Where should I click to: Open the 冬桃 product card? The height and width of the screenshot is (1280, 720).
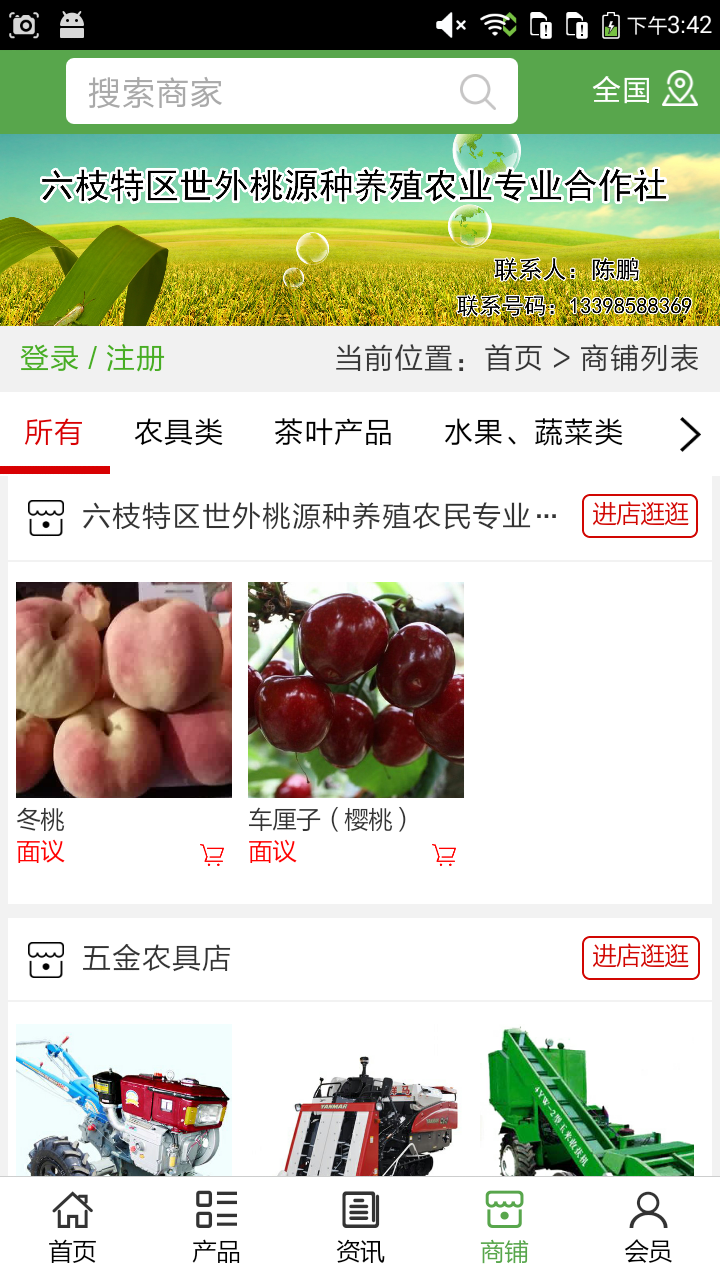tap(124, 690)
